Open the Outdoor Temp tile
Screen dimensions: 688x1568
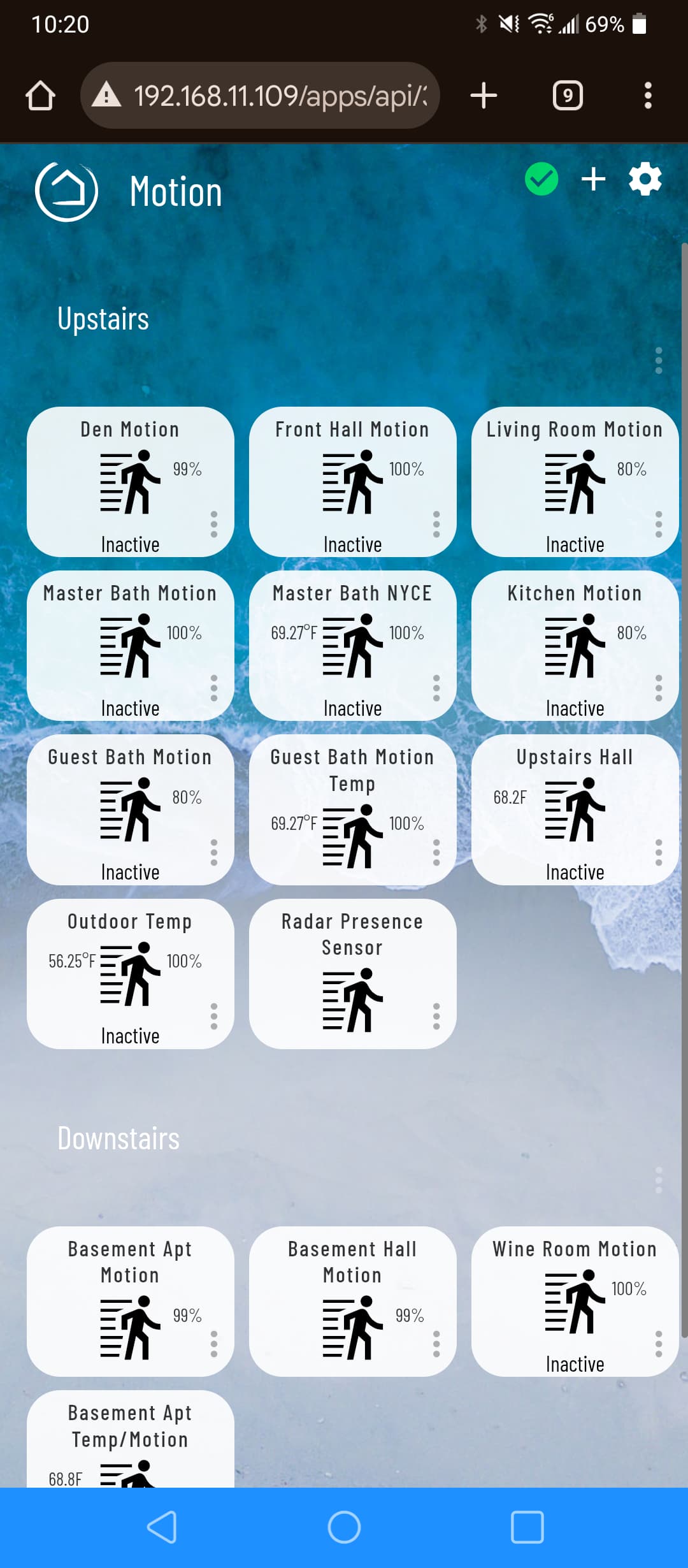pyautogui.click(x=131, y=974)
